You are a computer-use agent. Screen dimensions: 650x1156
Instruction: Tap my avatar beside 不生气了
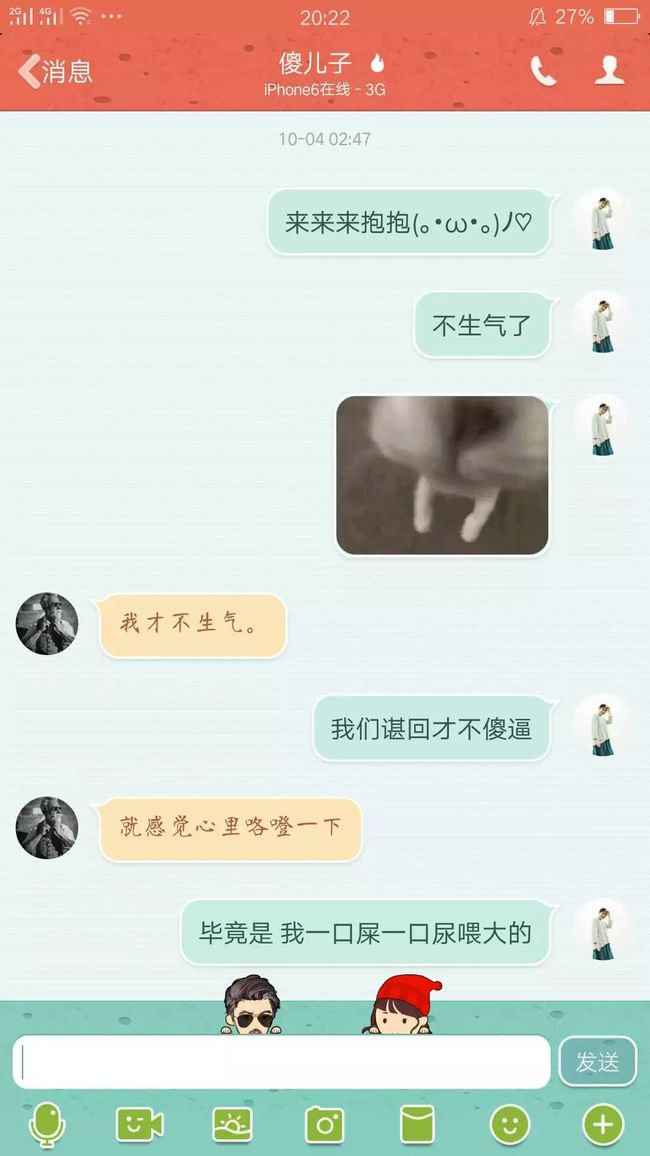tap(603, 325)
